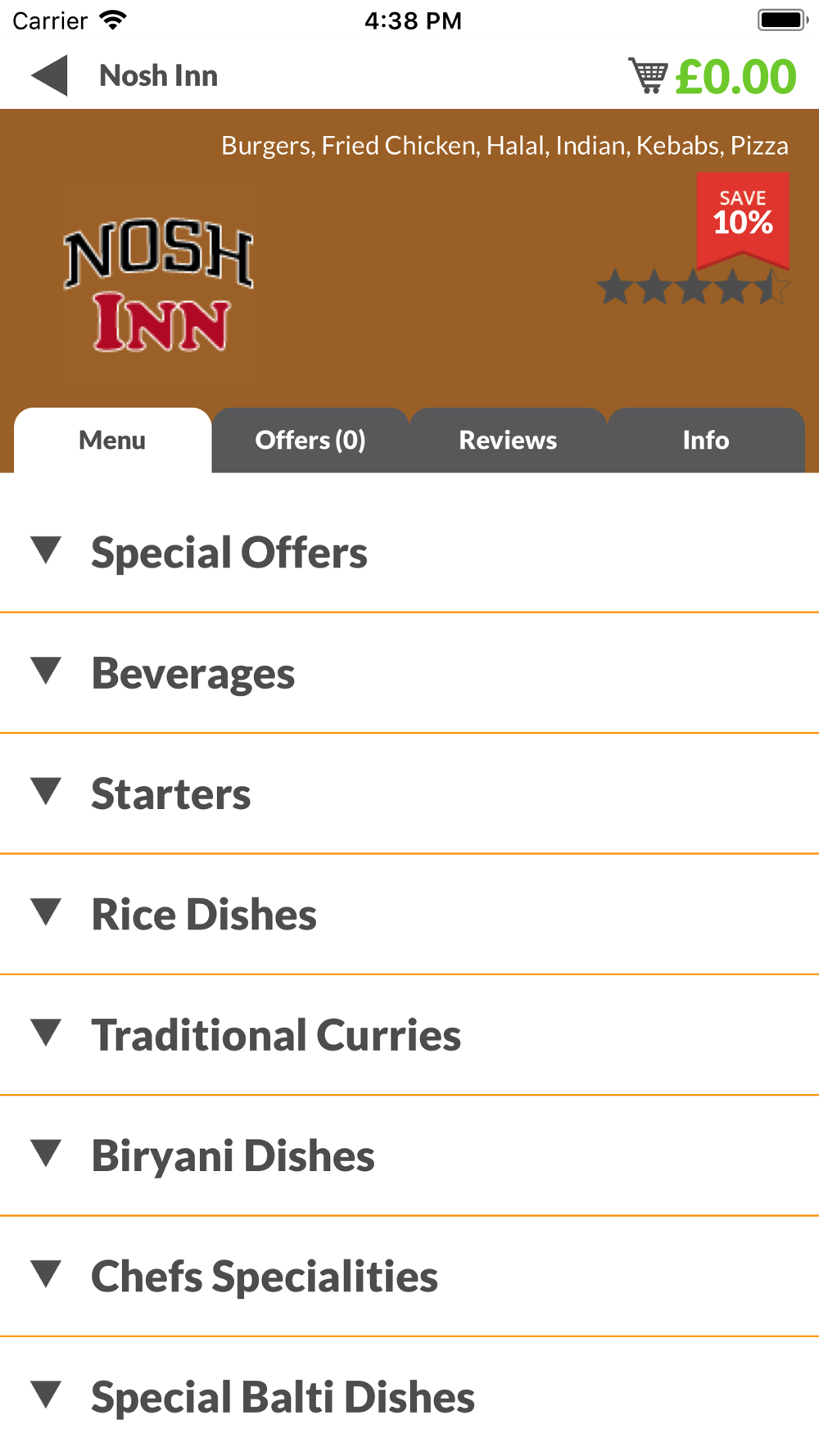Screen dimensions: 819x1456
Task: Expand the Special Offers section
Action: [x=409, y=552]
